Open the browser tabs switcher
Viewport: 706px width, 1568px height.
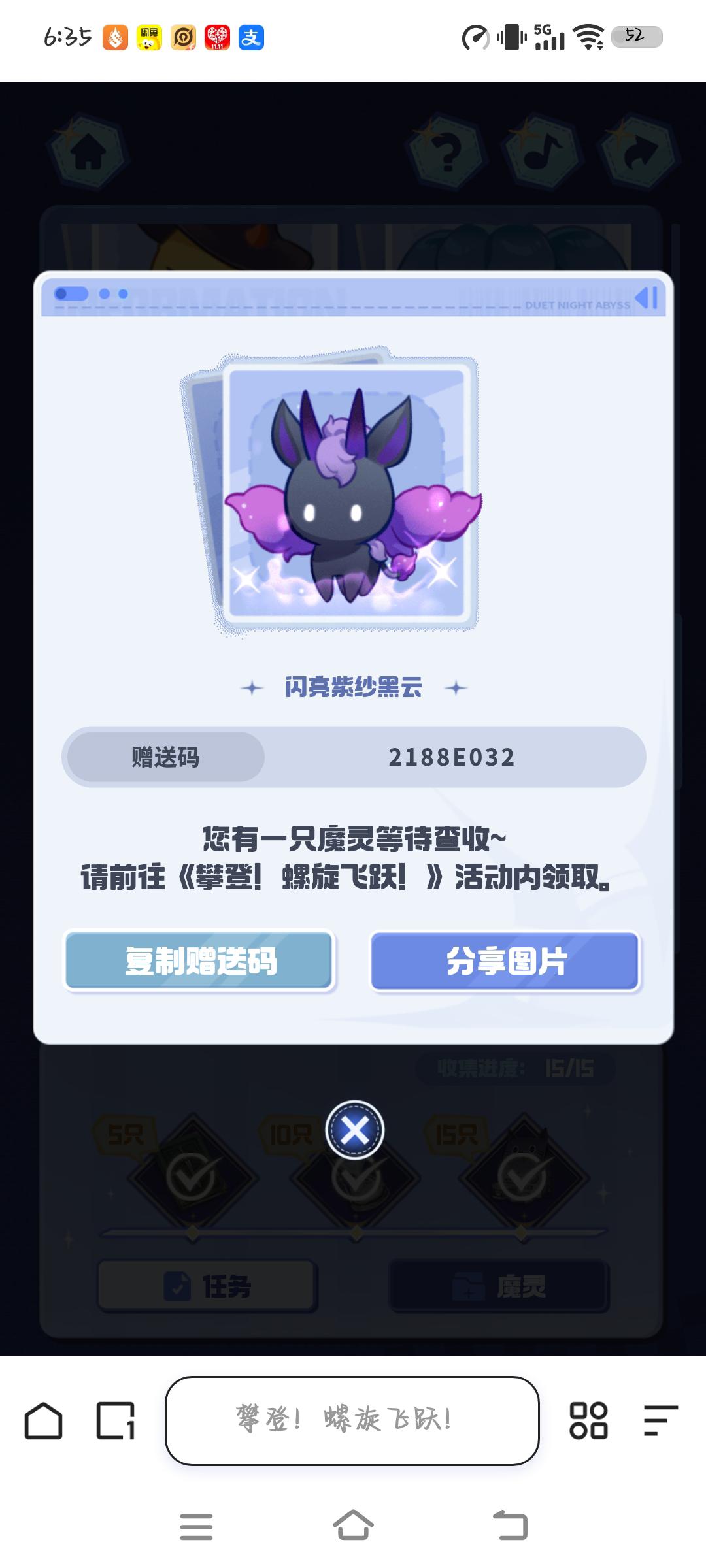[x=116, y=1420]
